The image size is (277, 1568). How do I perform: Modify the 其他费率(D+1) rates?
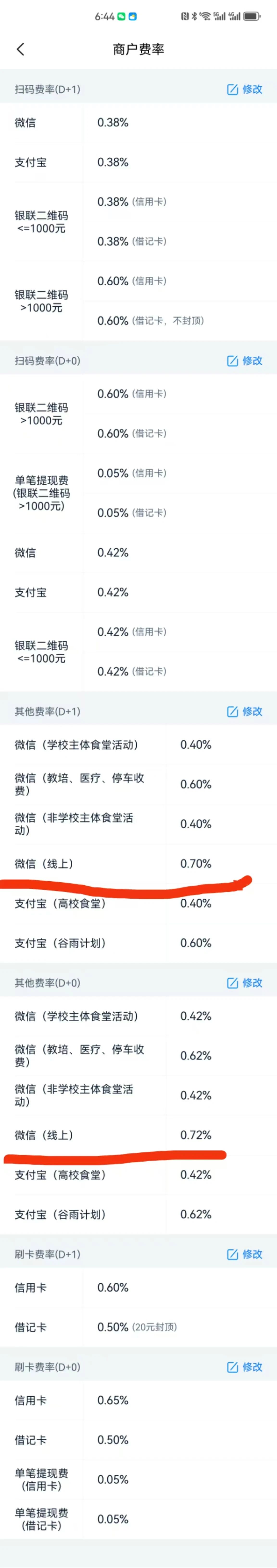coord(245,712)
